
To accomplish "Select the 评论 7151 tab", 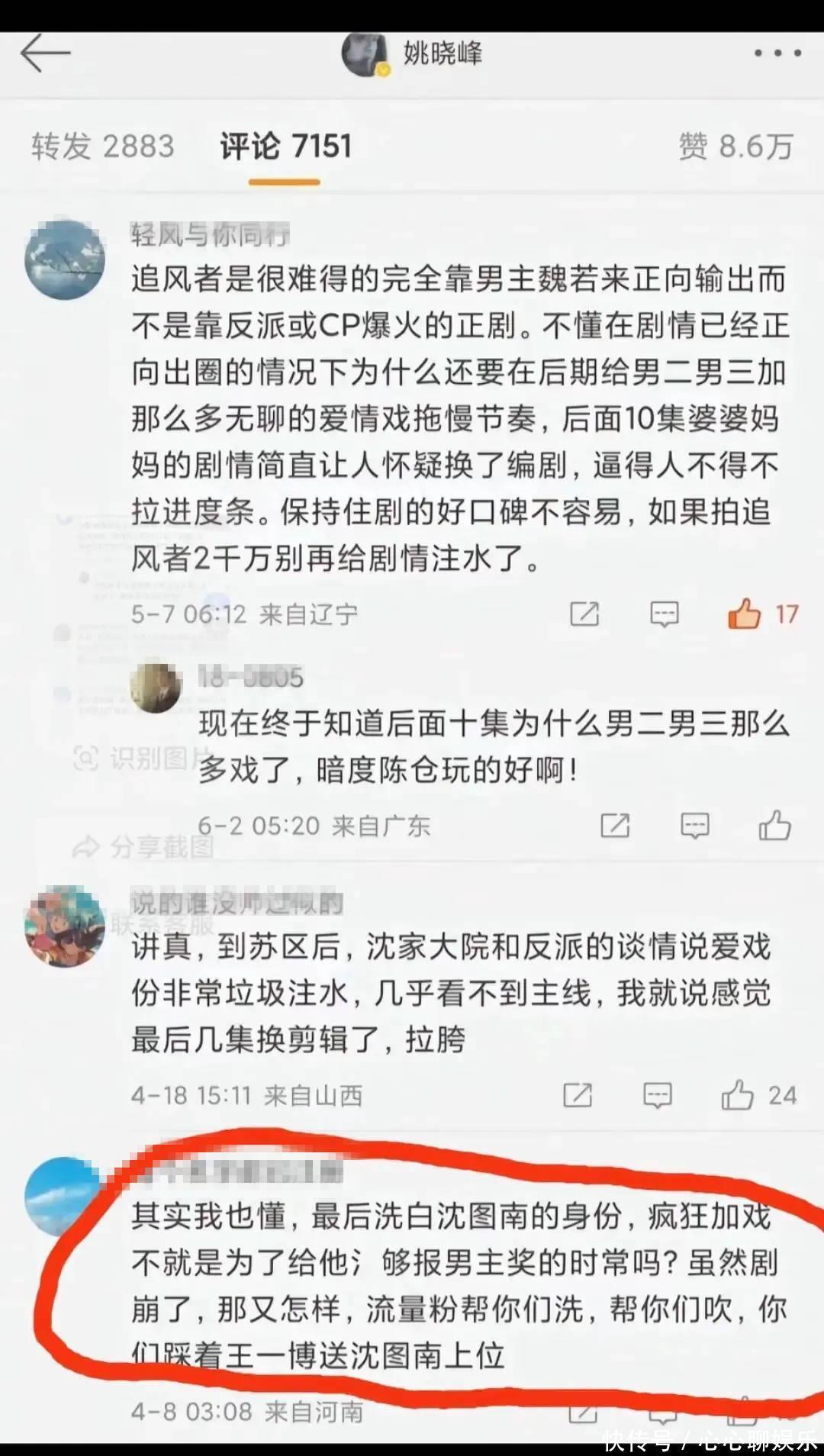I will 285,146.
